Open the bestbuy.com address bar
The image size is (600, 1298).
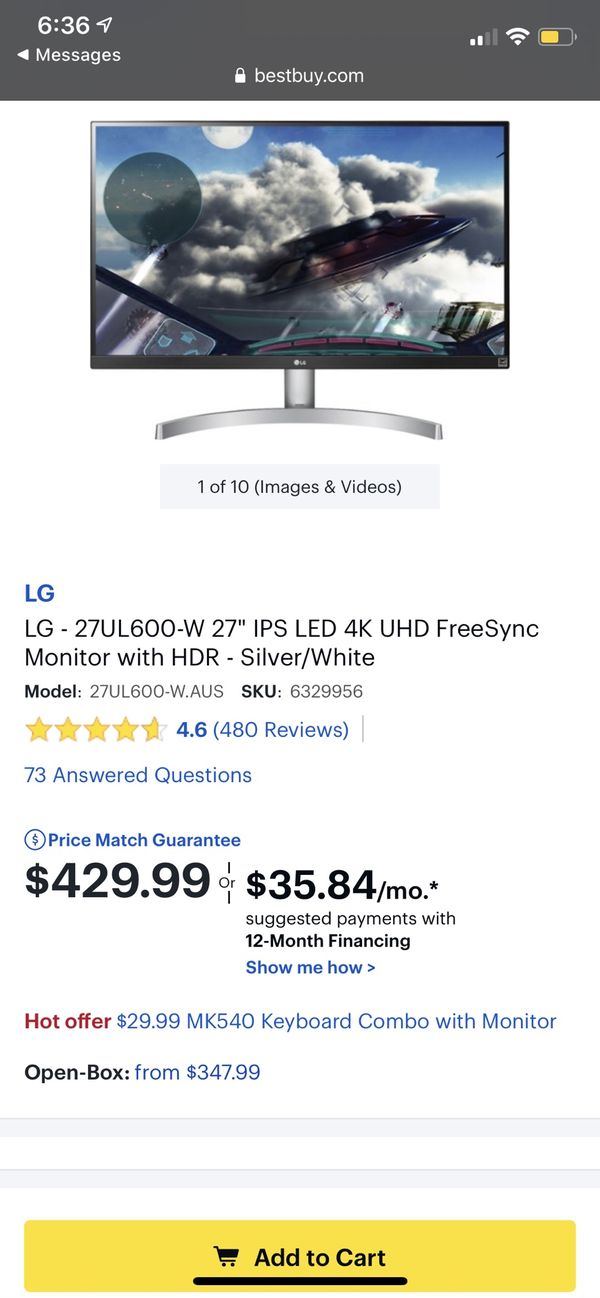(x=299, y=75)
